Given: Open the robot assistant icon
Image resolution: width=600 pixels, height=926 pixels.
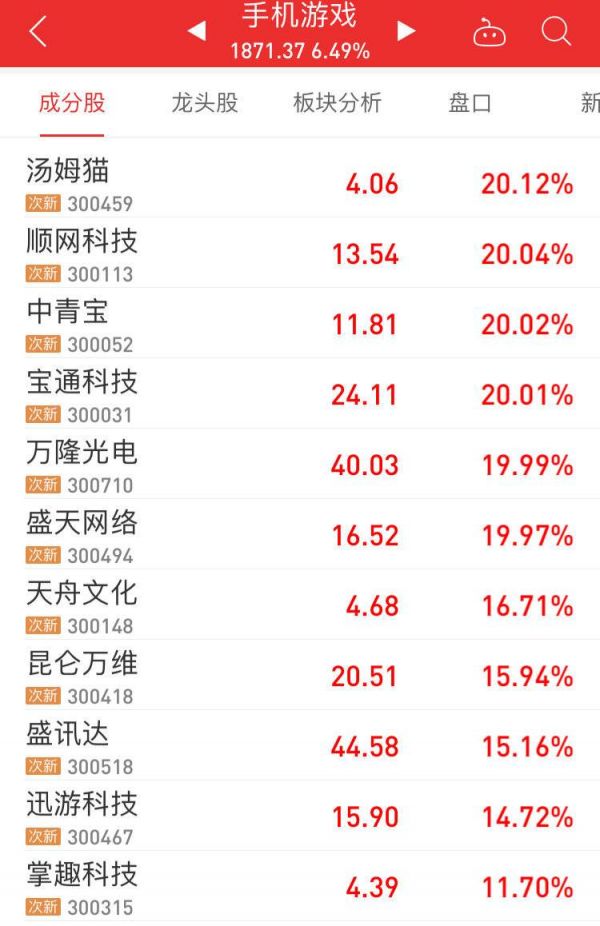Looking at the screenshot, I should [489, 33].
